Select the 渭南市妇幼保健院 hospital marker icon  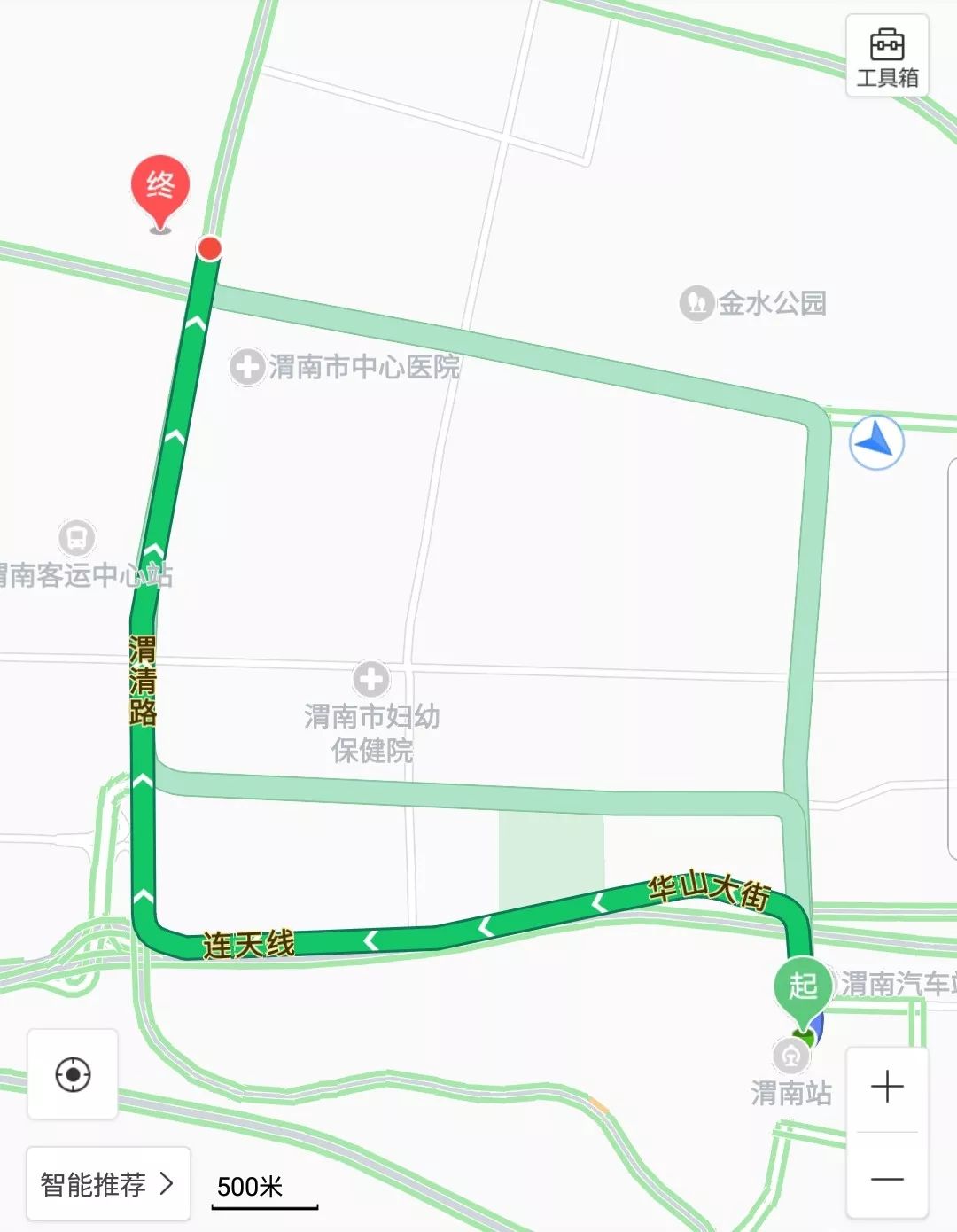coord(371,679)
